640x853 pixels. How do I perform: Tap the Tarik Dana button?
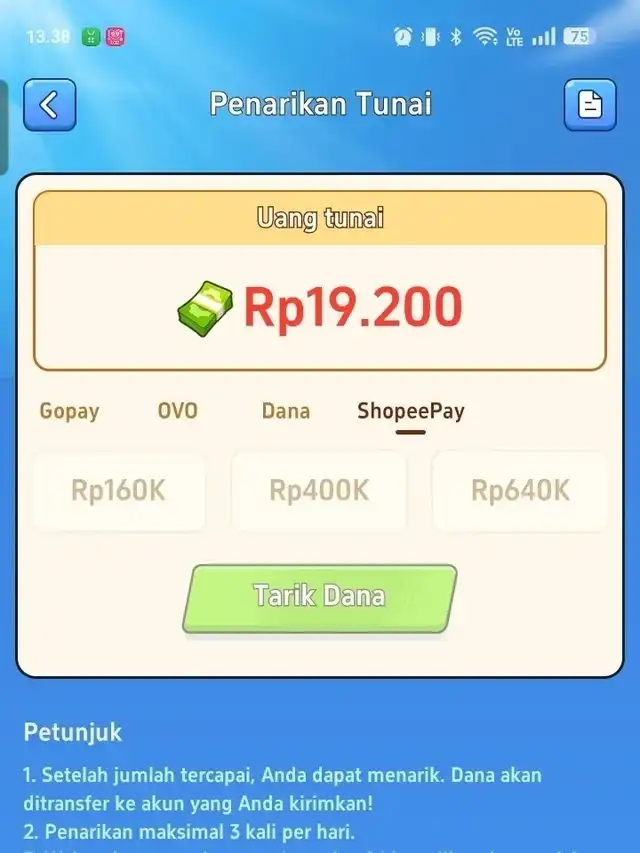point(319,597)
